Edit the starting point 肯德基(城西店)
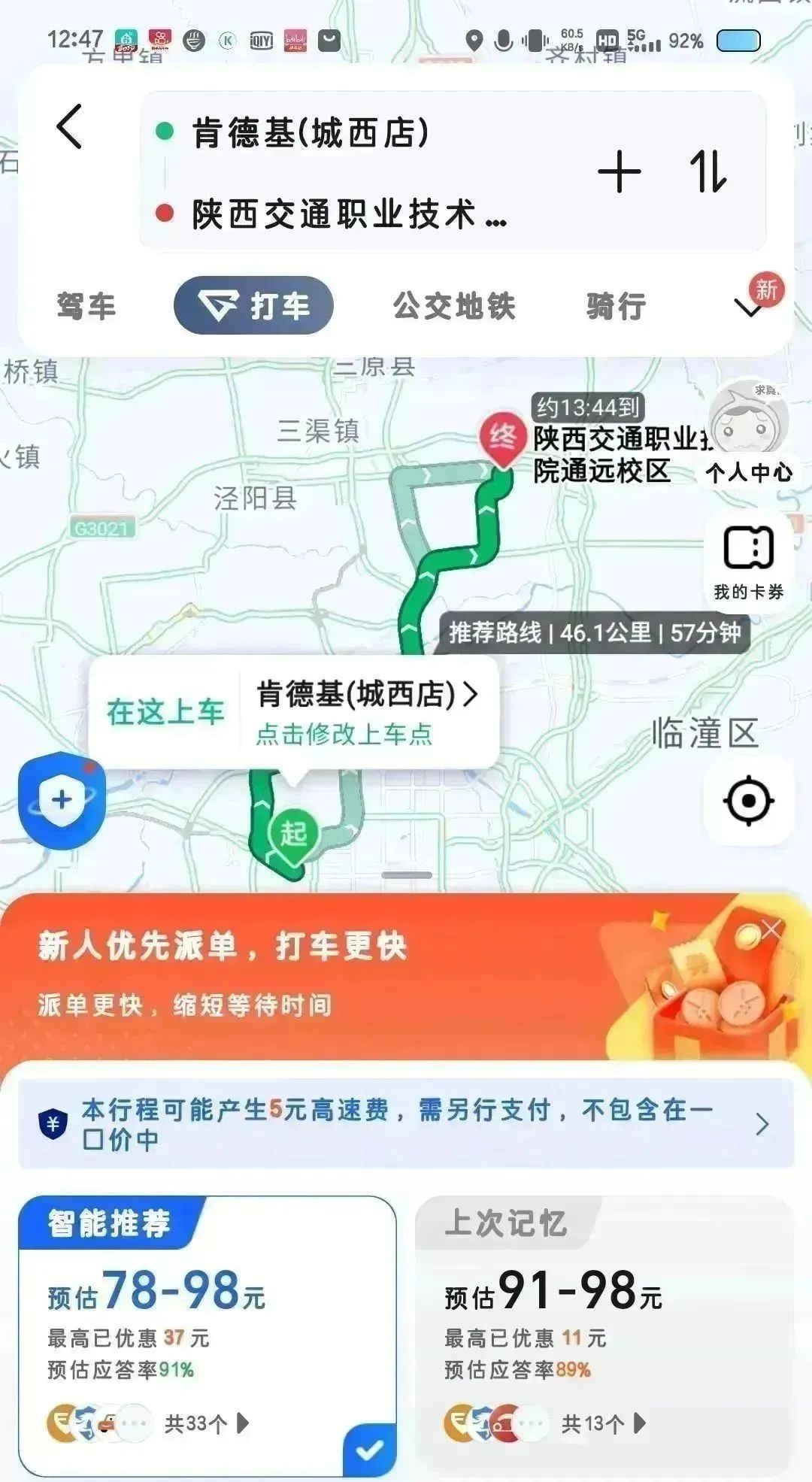 pyautogui.click(x=310, y=133)
